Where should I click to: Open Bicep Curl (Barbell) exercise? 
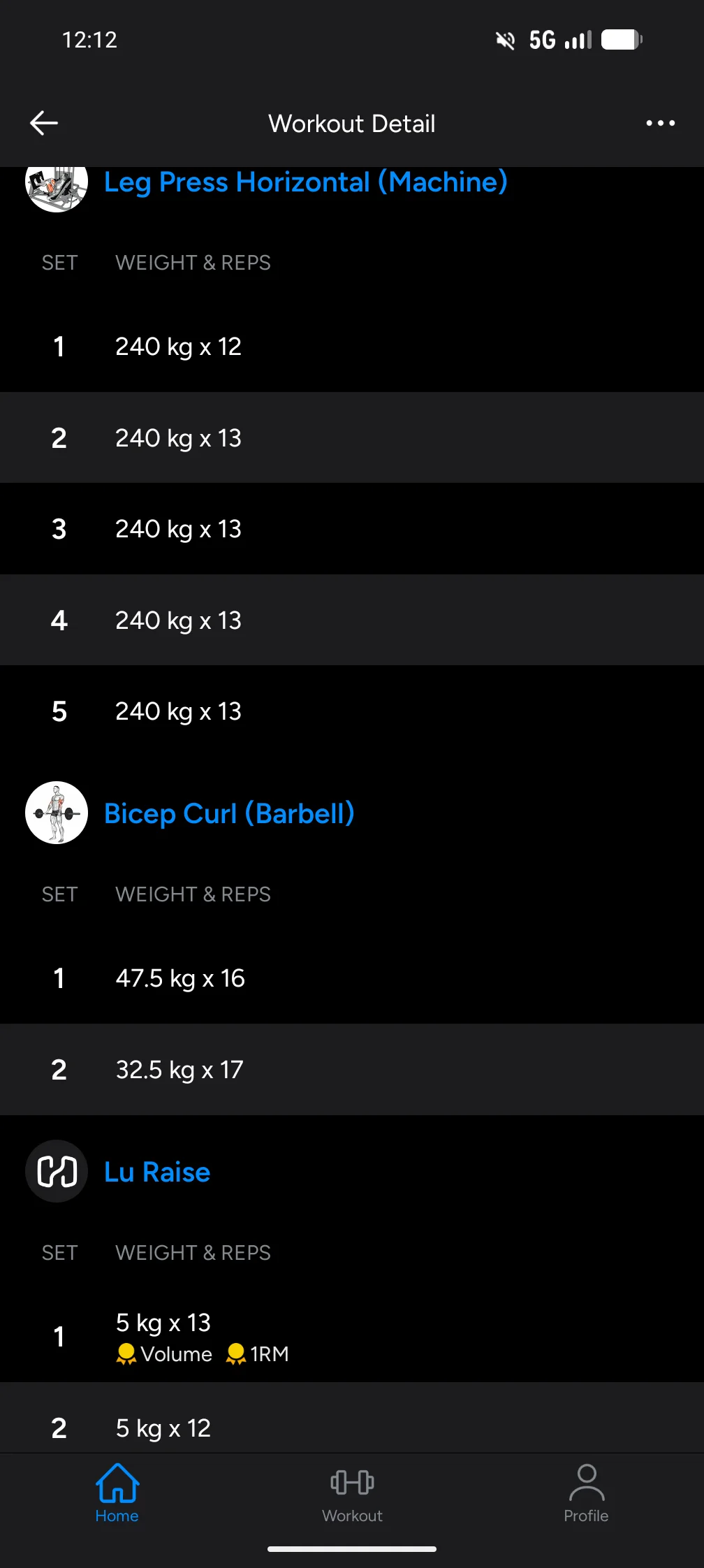229,813
